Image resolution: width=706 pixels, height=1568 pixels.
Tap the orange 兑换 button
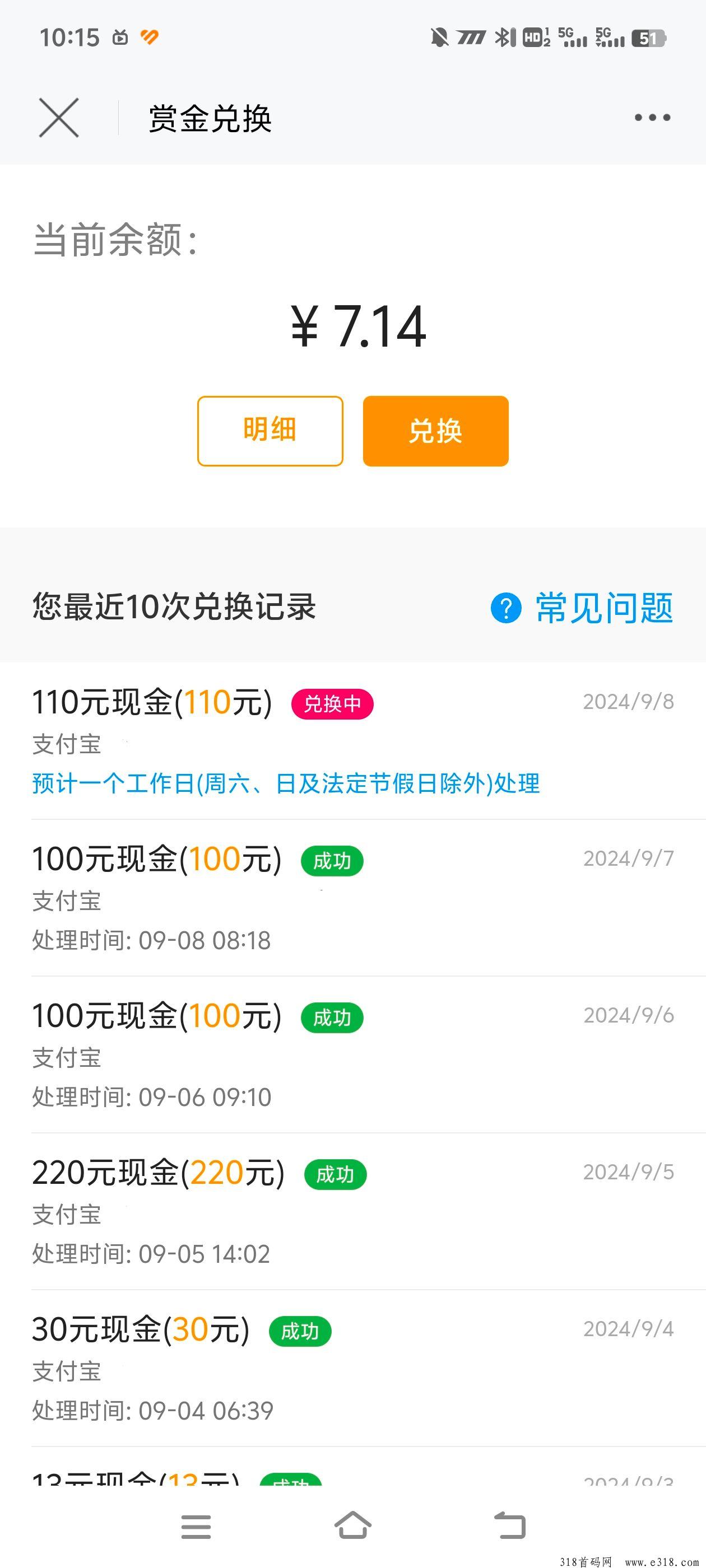click(435, 431)
